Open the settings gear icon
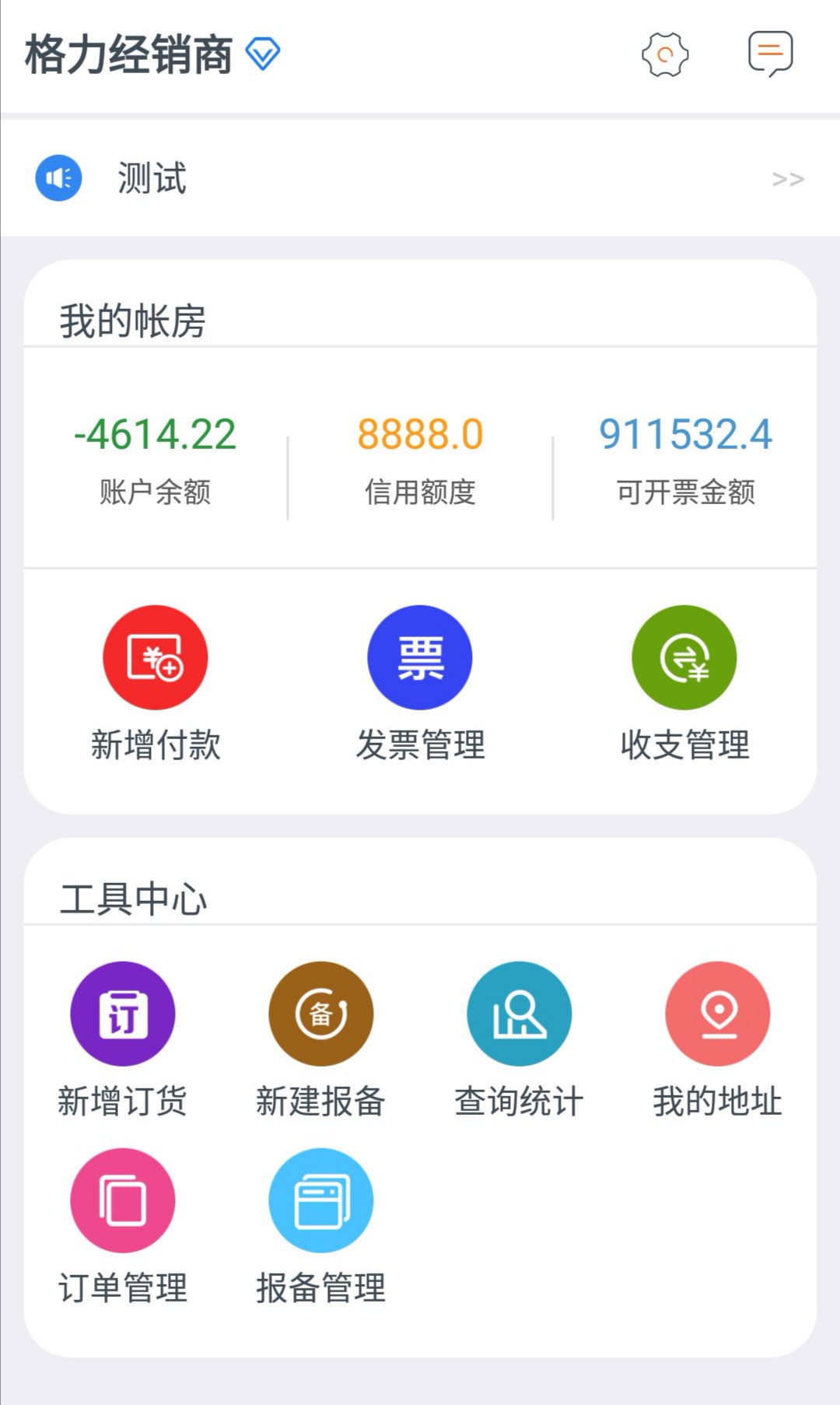 pos(665,54)
